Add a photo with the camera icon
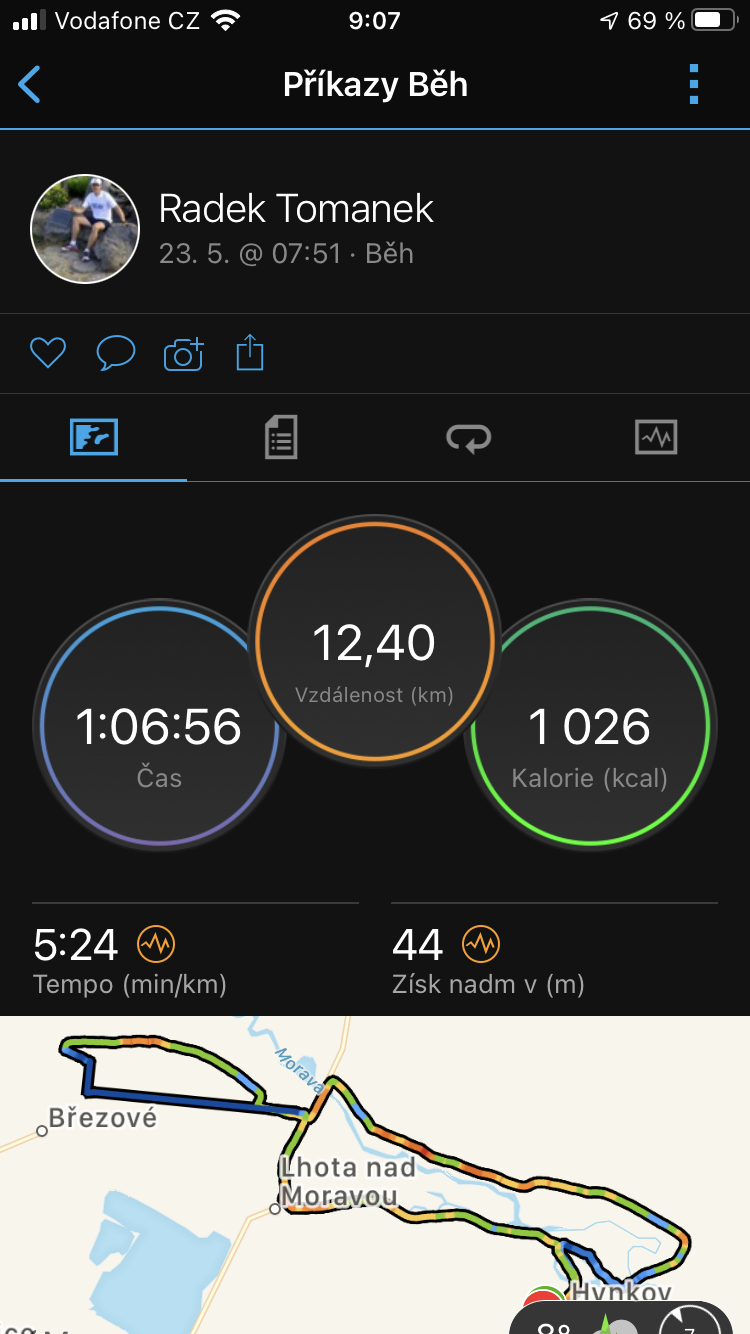The height and width of the screenshot is (1334, 750). (183, 353)
